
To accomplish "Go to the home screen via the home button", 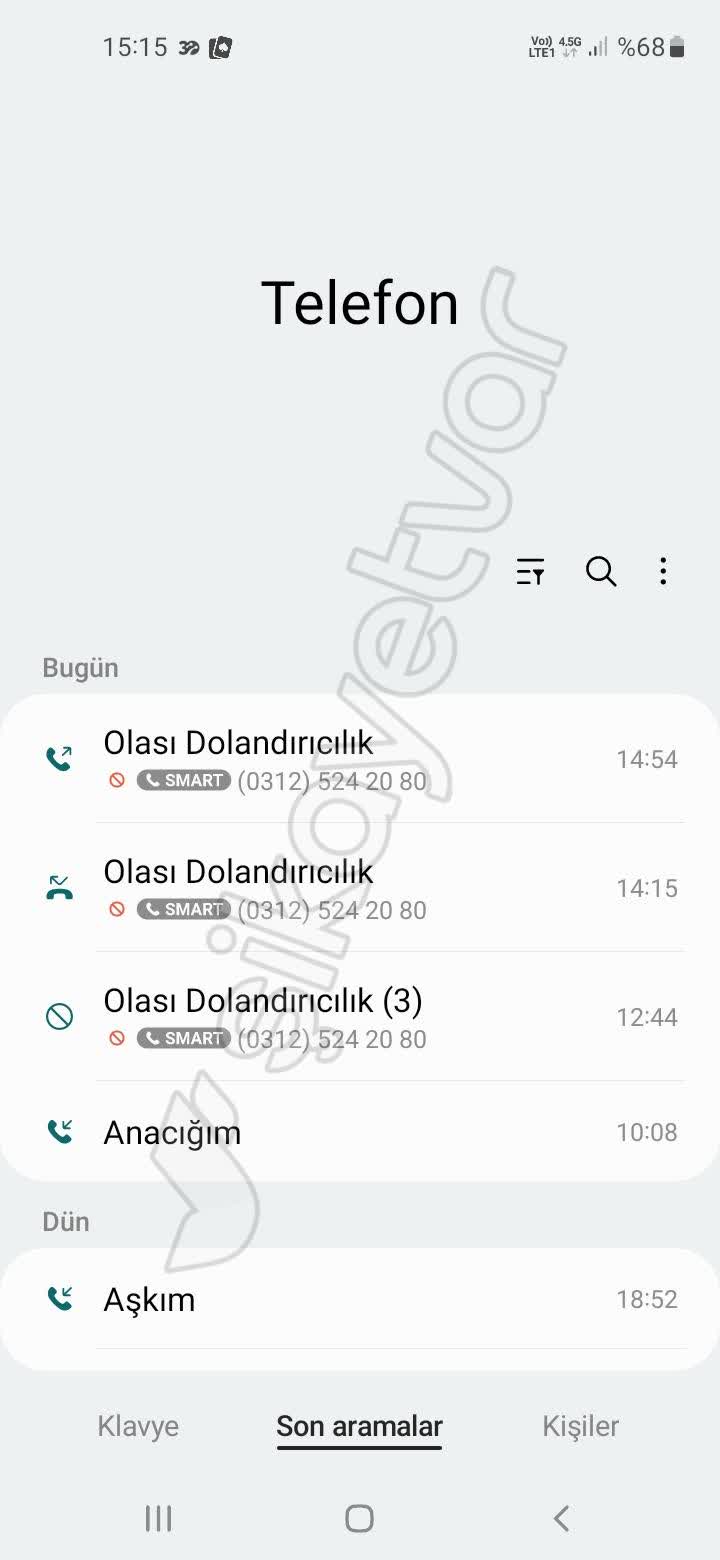I will (359, 1518).
